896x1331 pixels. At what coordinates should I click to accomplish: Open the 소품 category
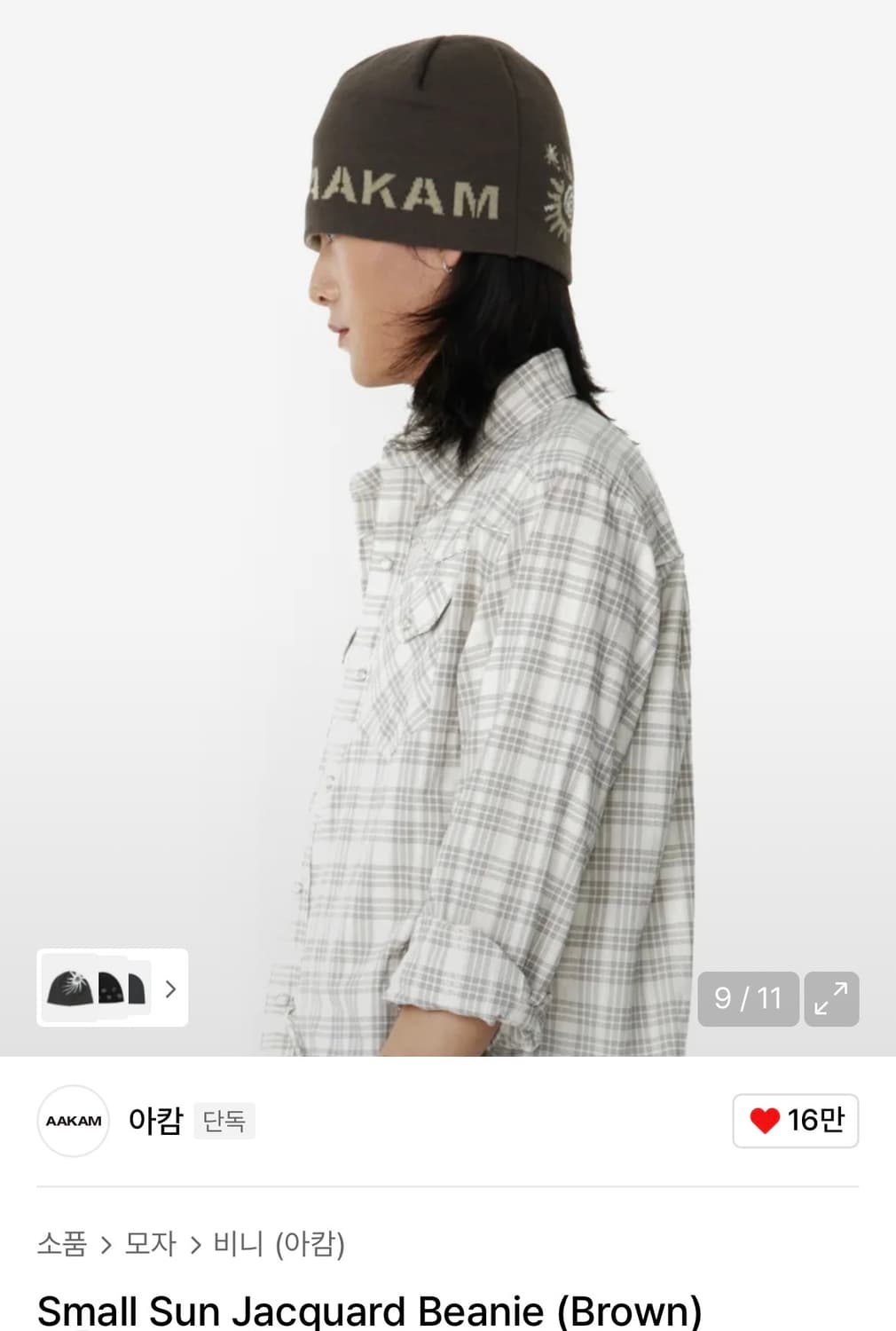(61, 1246)
